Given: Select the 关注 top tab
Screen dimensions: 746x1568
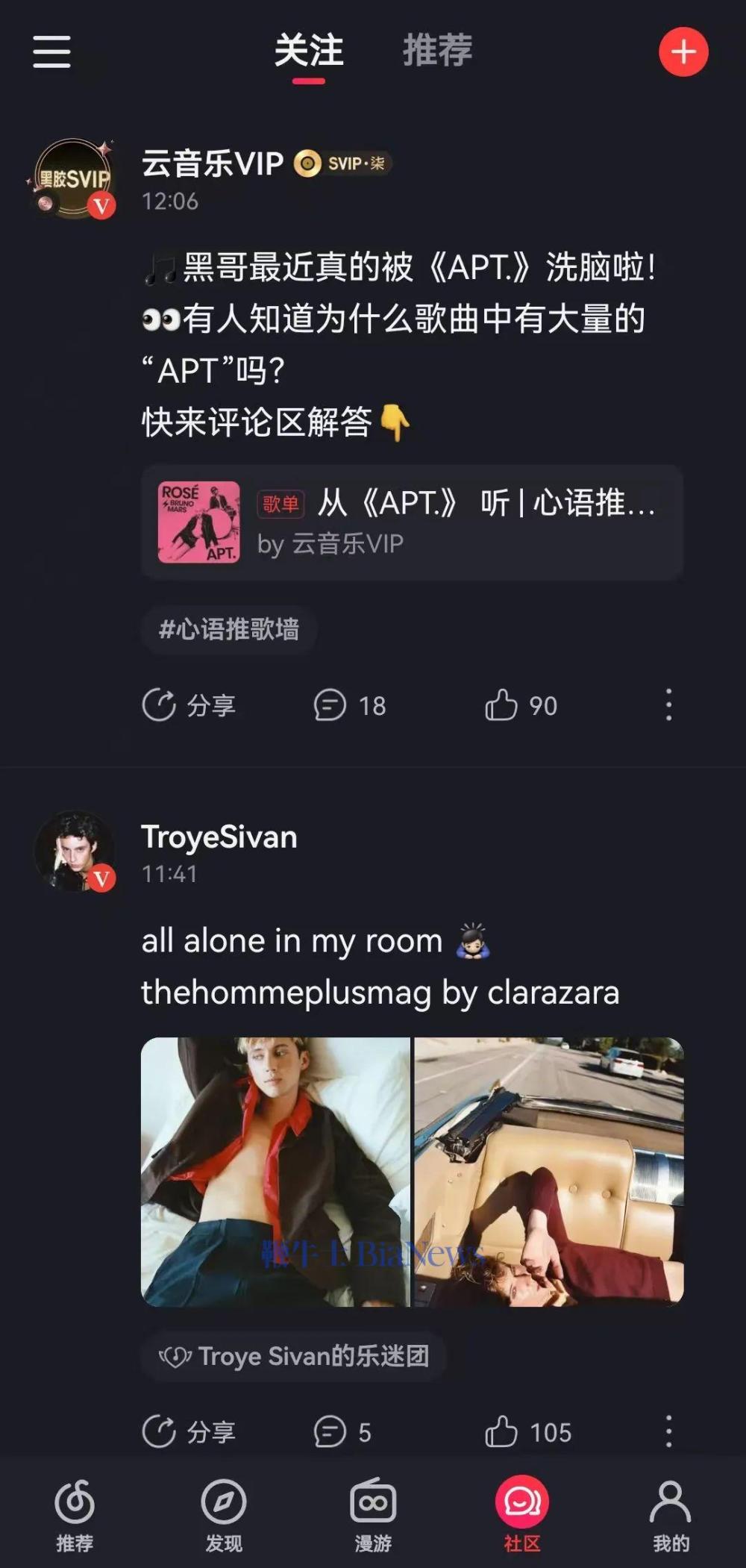Looking at the screenshot, I should pos(308,51).
